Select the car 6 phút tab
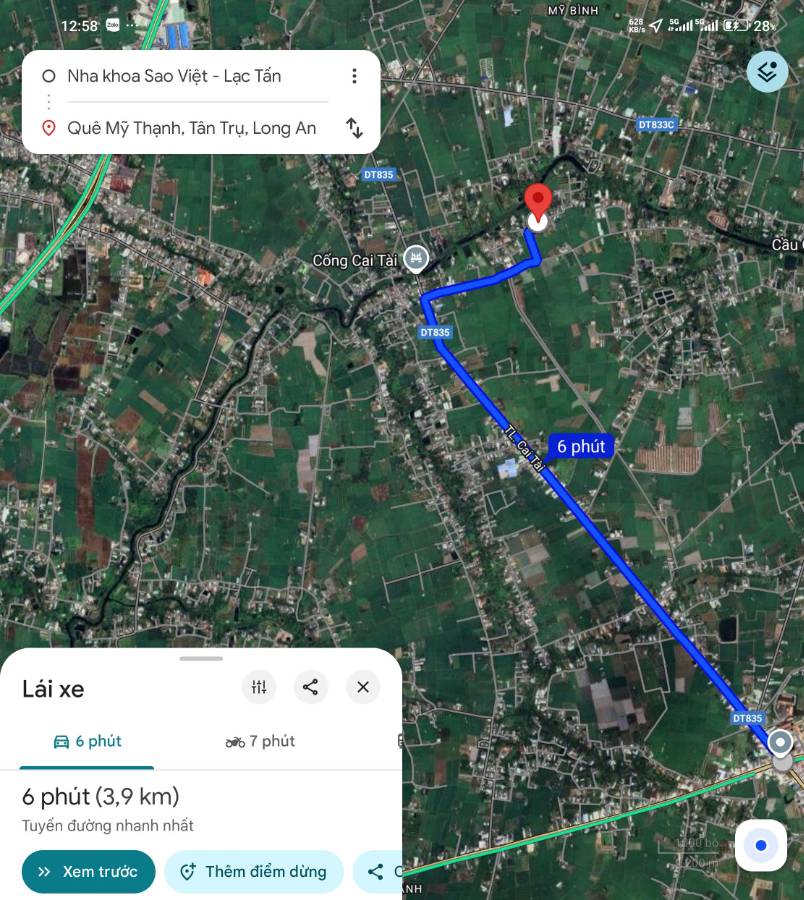 pos(87,741)
